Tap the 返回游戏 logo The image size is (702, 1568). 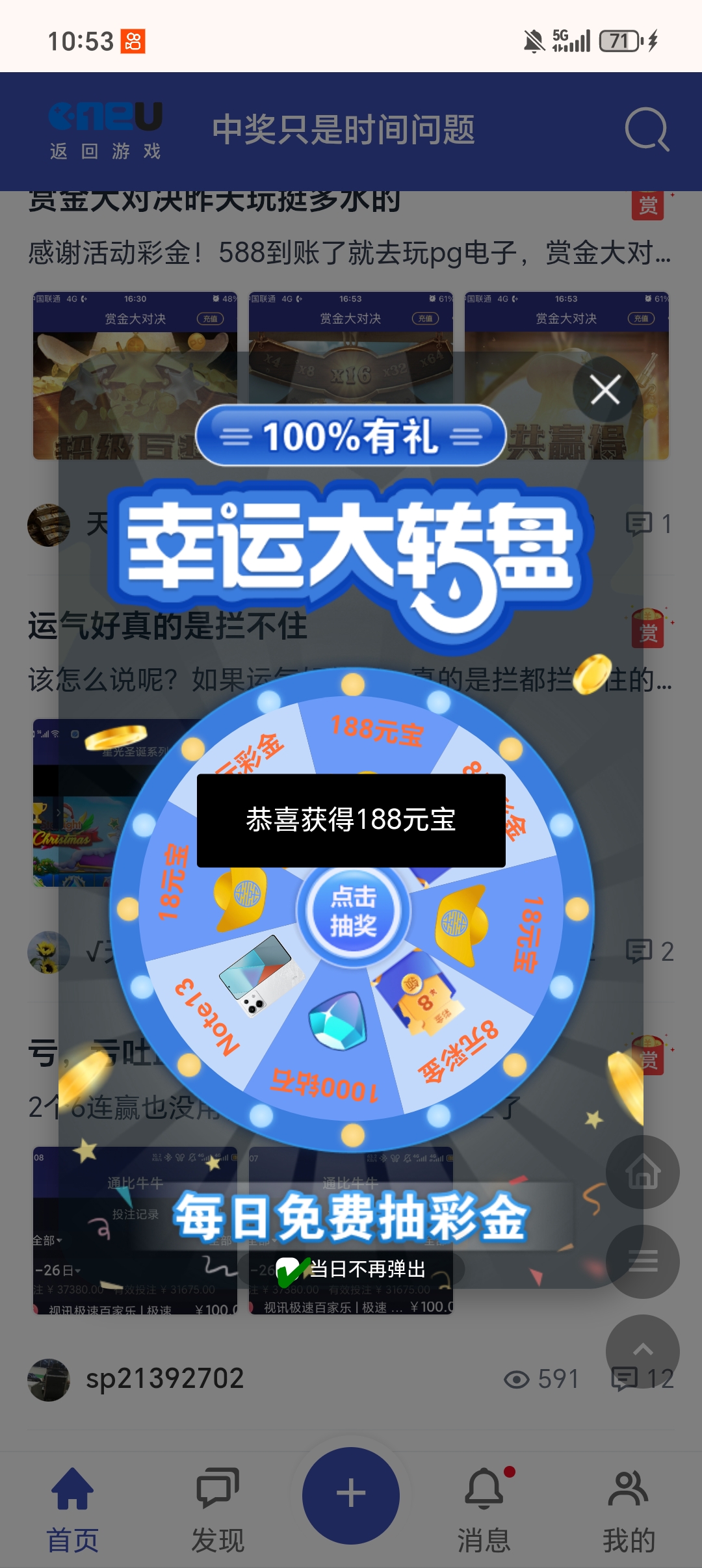(x=104, y=130)
